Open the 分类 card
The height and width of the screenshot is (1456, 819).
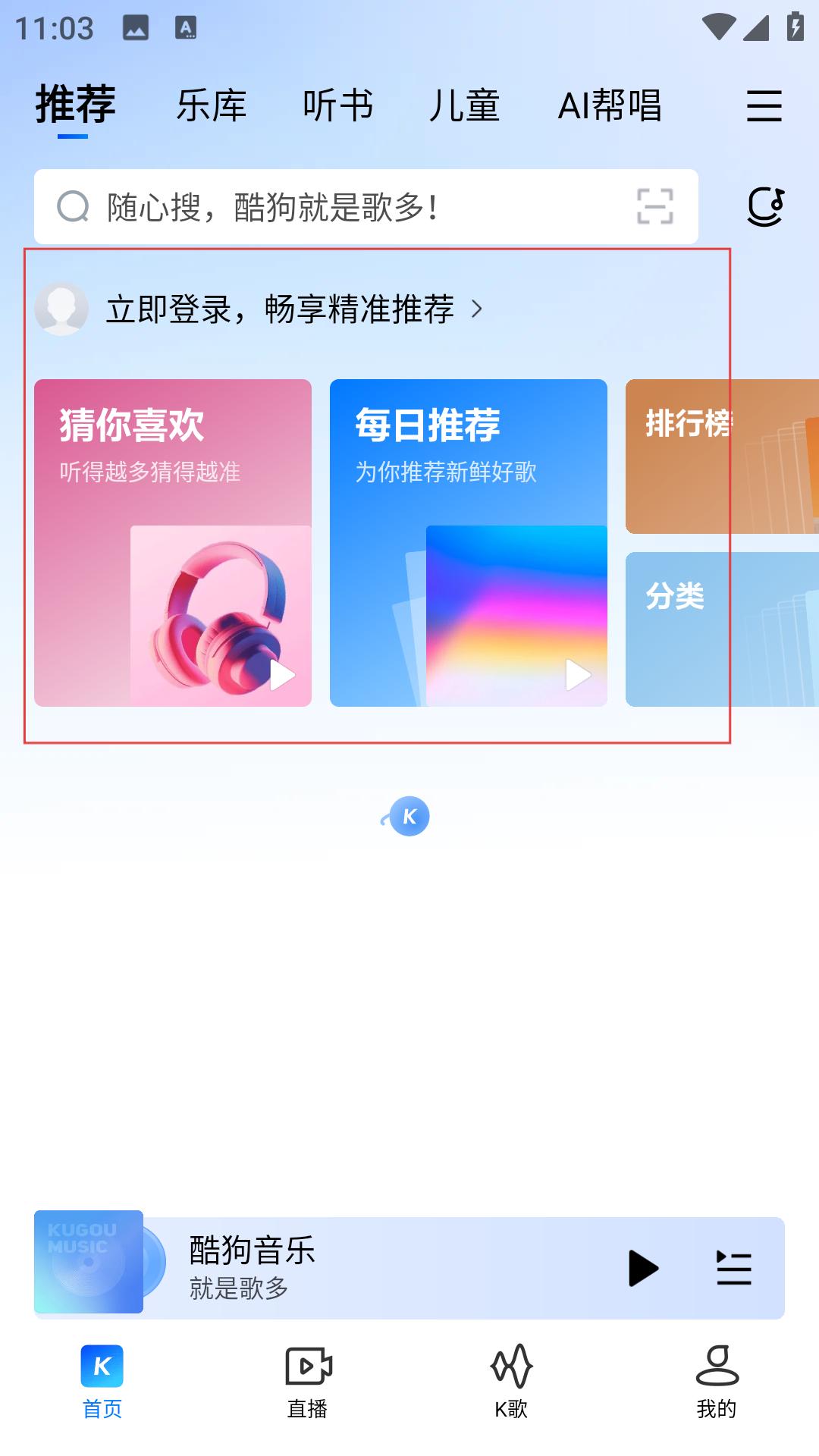[720, 629]
